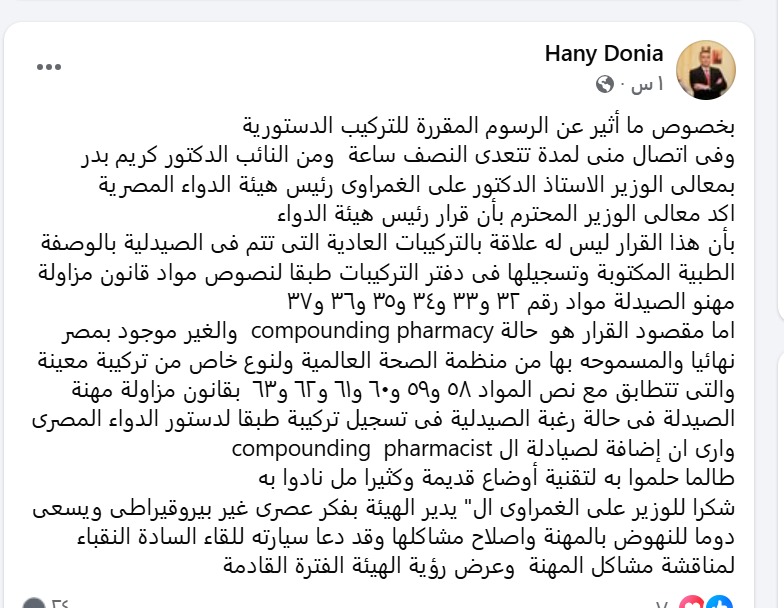Open Hany Donia's profile by name

605,53
